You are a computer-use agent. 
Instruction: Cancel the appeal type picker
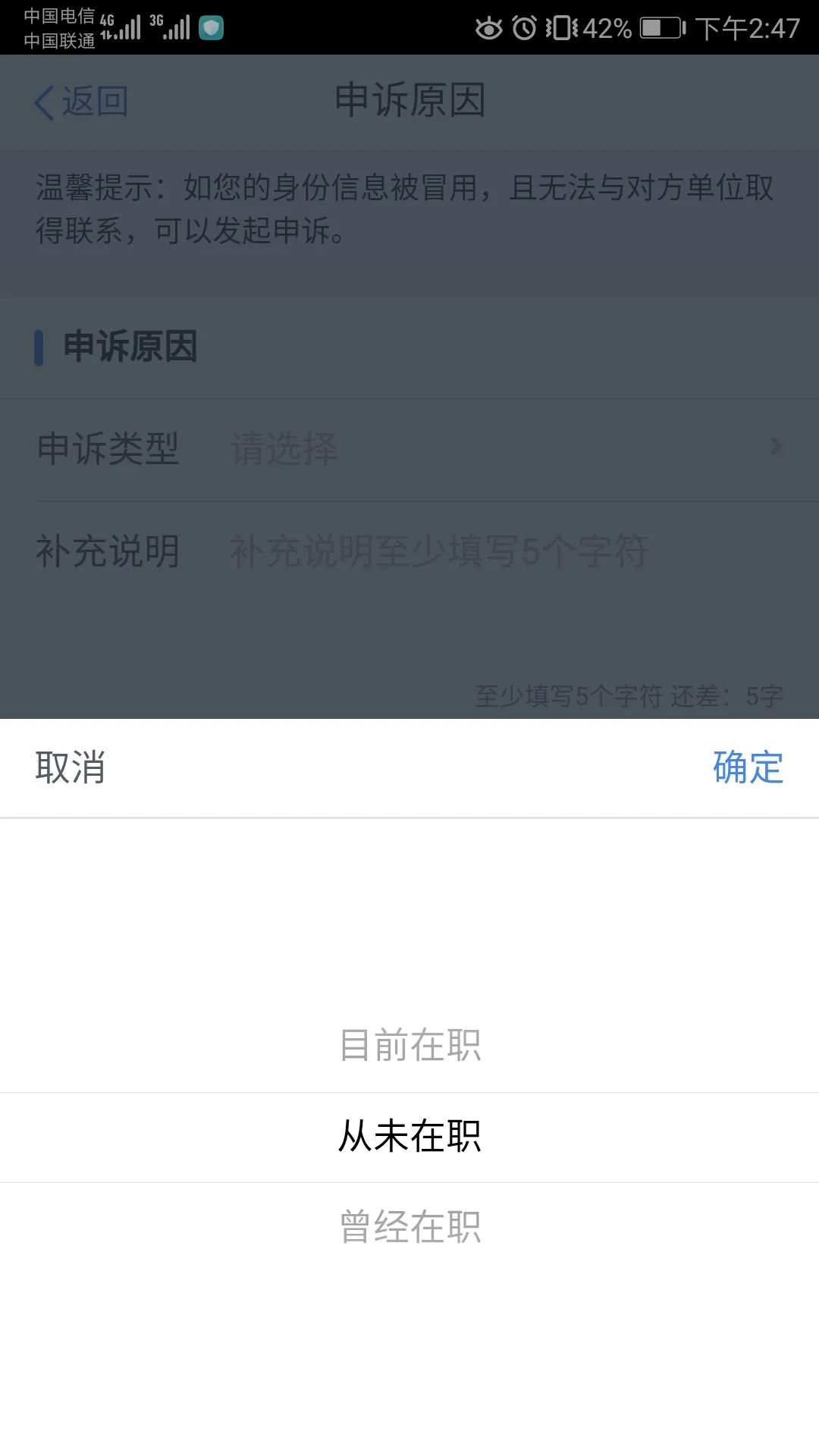click(x=70, y=767)
